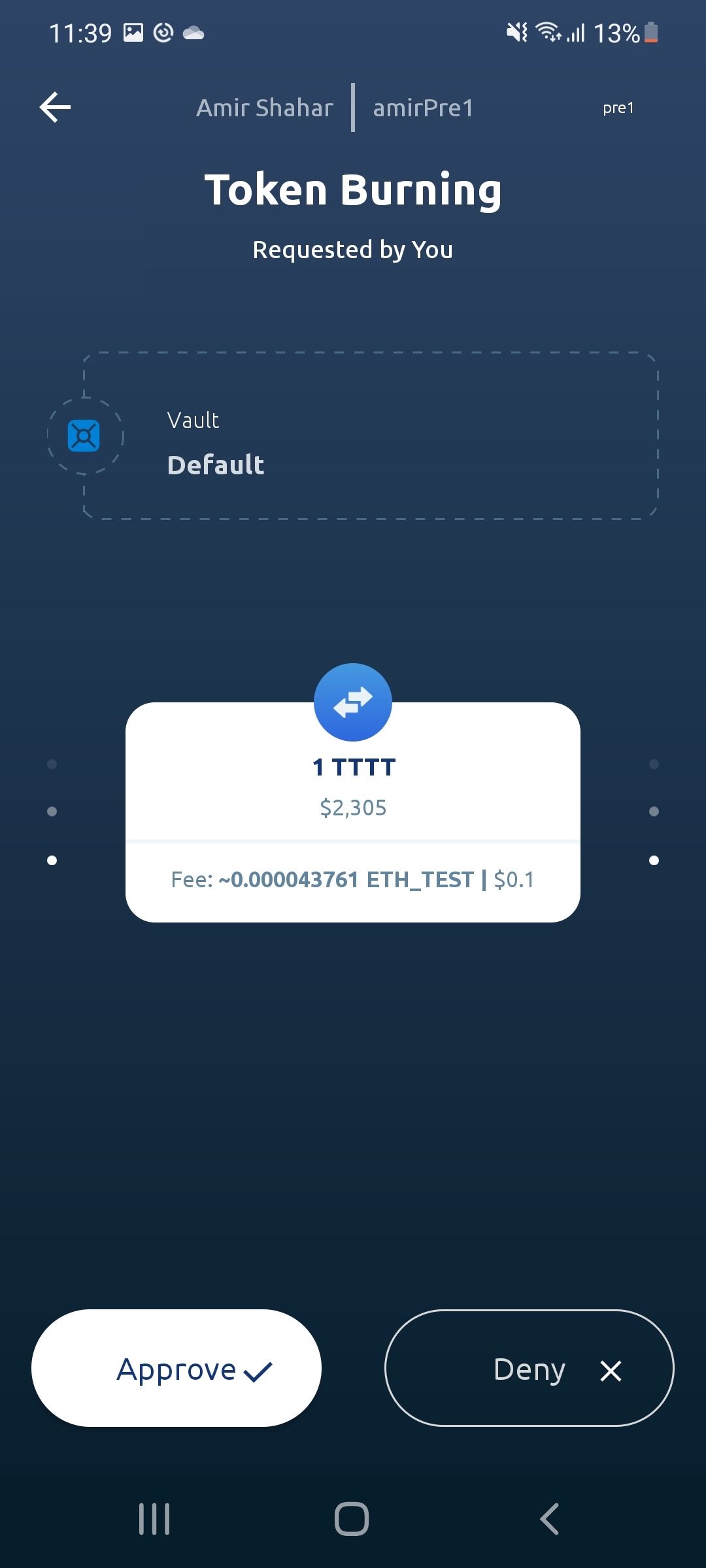Approve the token burning request
Screen dimensions: 706x1568
pos(176,1368)
